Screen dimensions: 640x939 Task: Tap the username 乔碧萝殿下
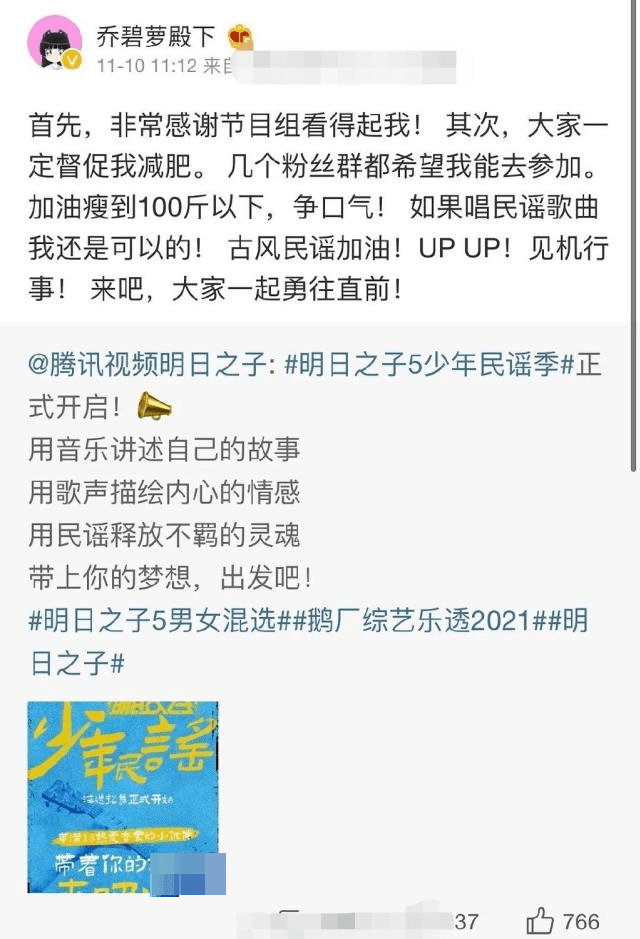tap(155, 37)
